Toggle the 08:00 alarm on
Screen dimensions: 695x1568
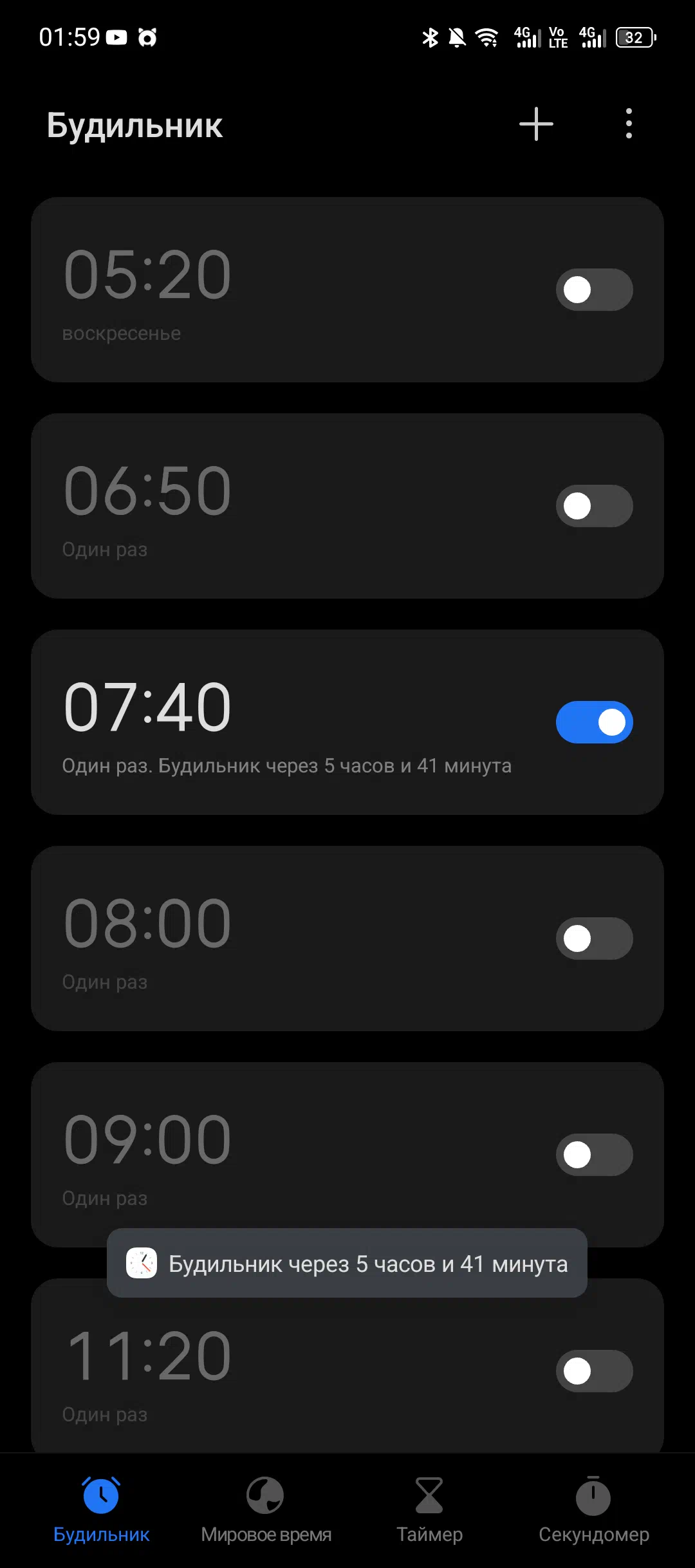coord(594,938)
